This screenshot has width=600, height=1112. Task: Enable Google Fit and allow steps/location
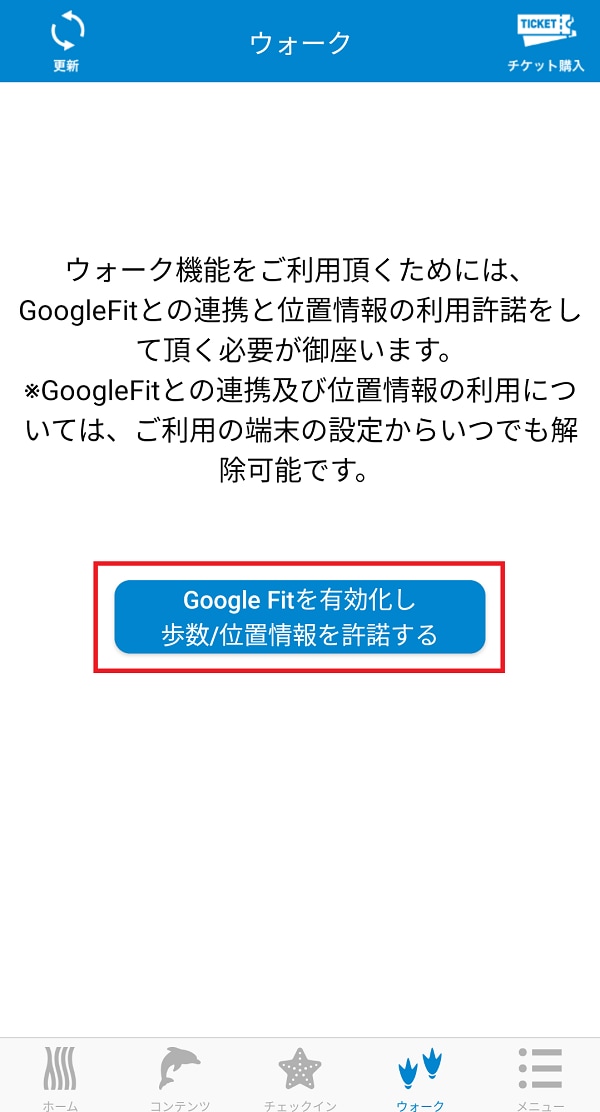pyautogui.click(x=299, y=617)
